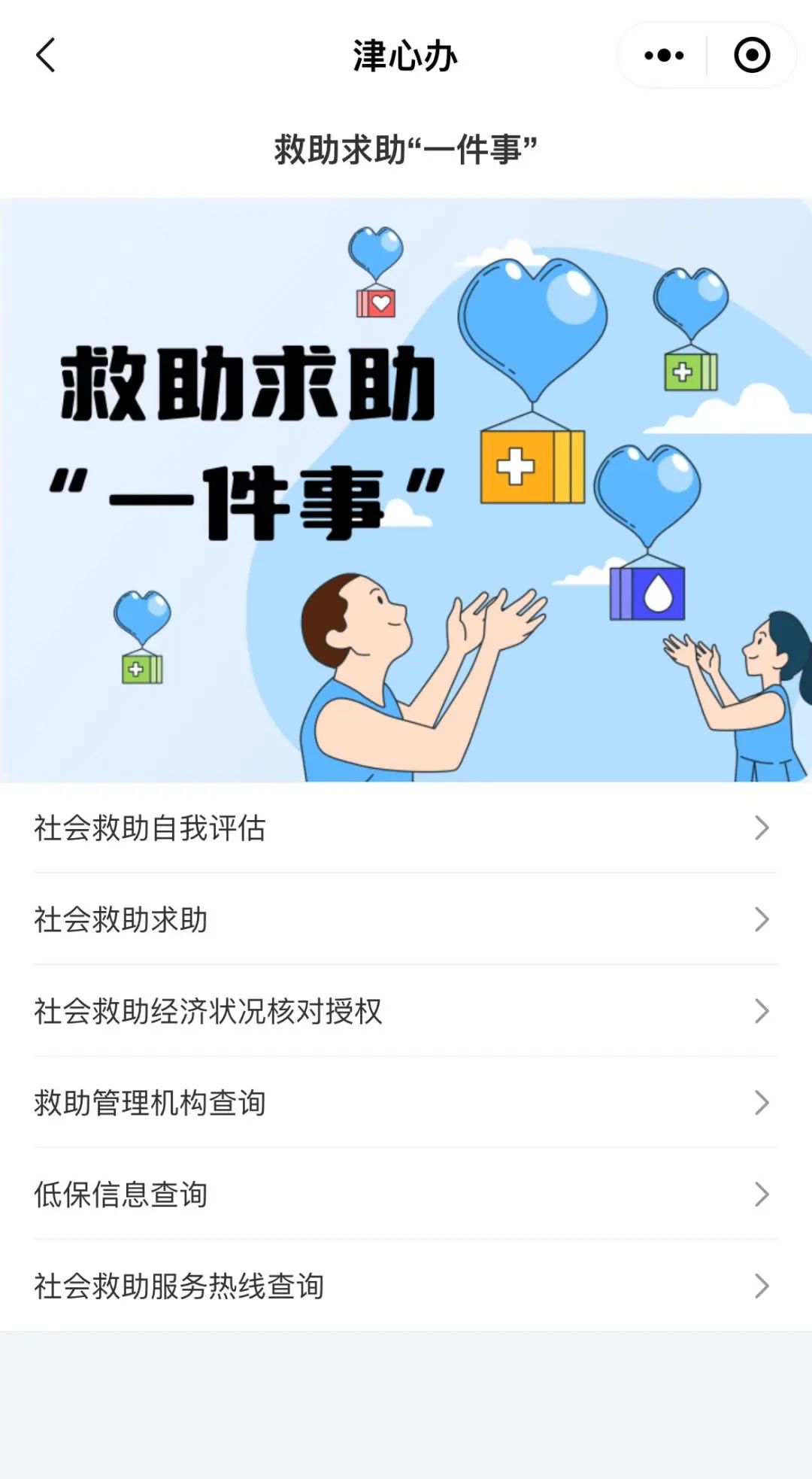
Task: Tap the arrow beside 社会救助求助
Action: [x=762, y=918]
